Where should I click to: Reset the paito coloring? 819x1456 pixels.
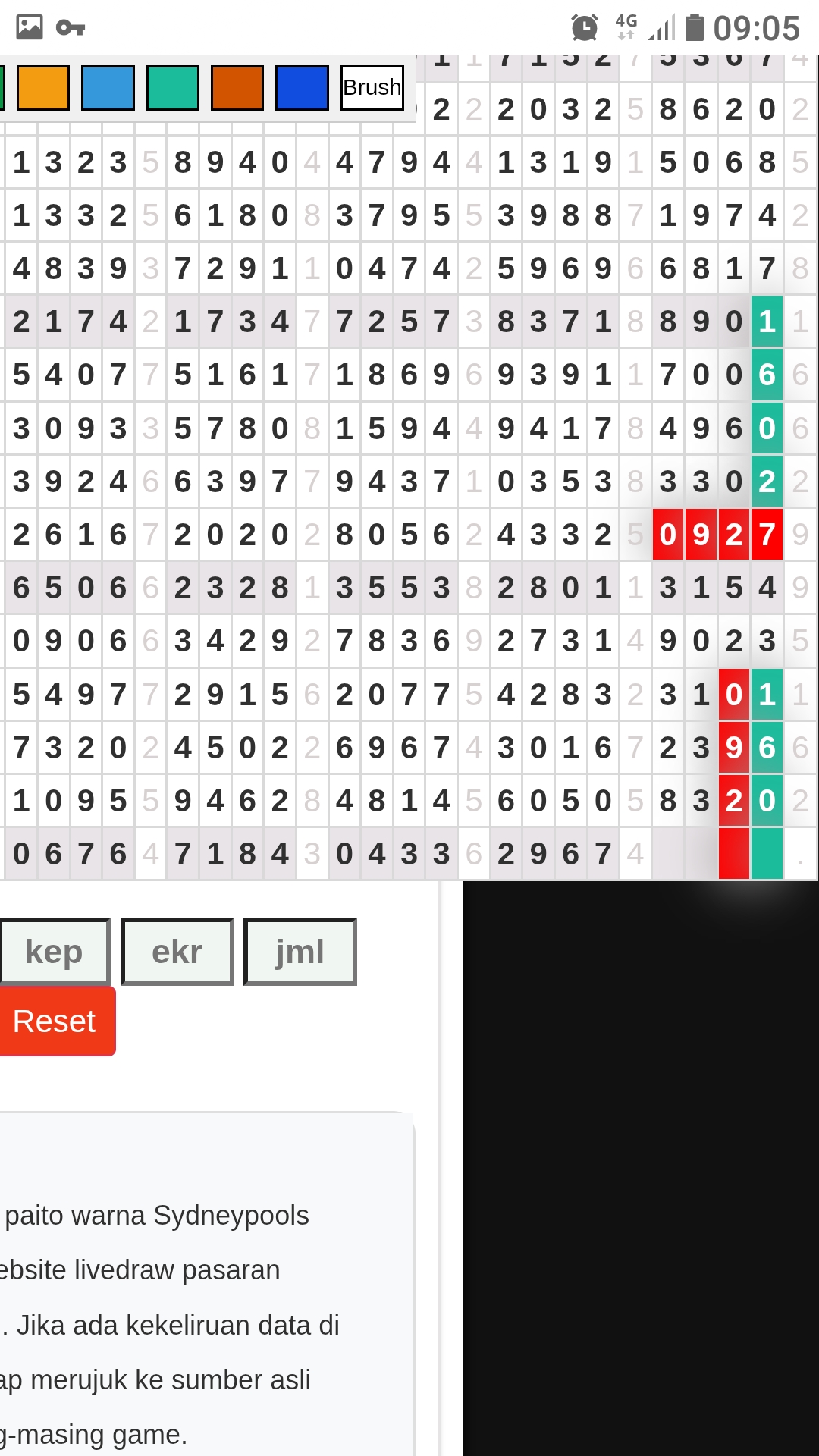[x=55, y=1021]
